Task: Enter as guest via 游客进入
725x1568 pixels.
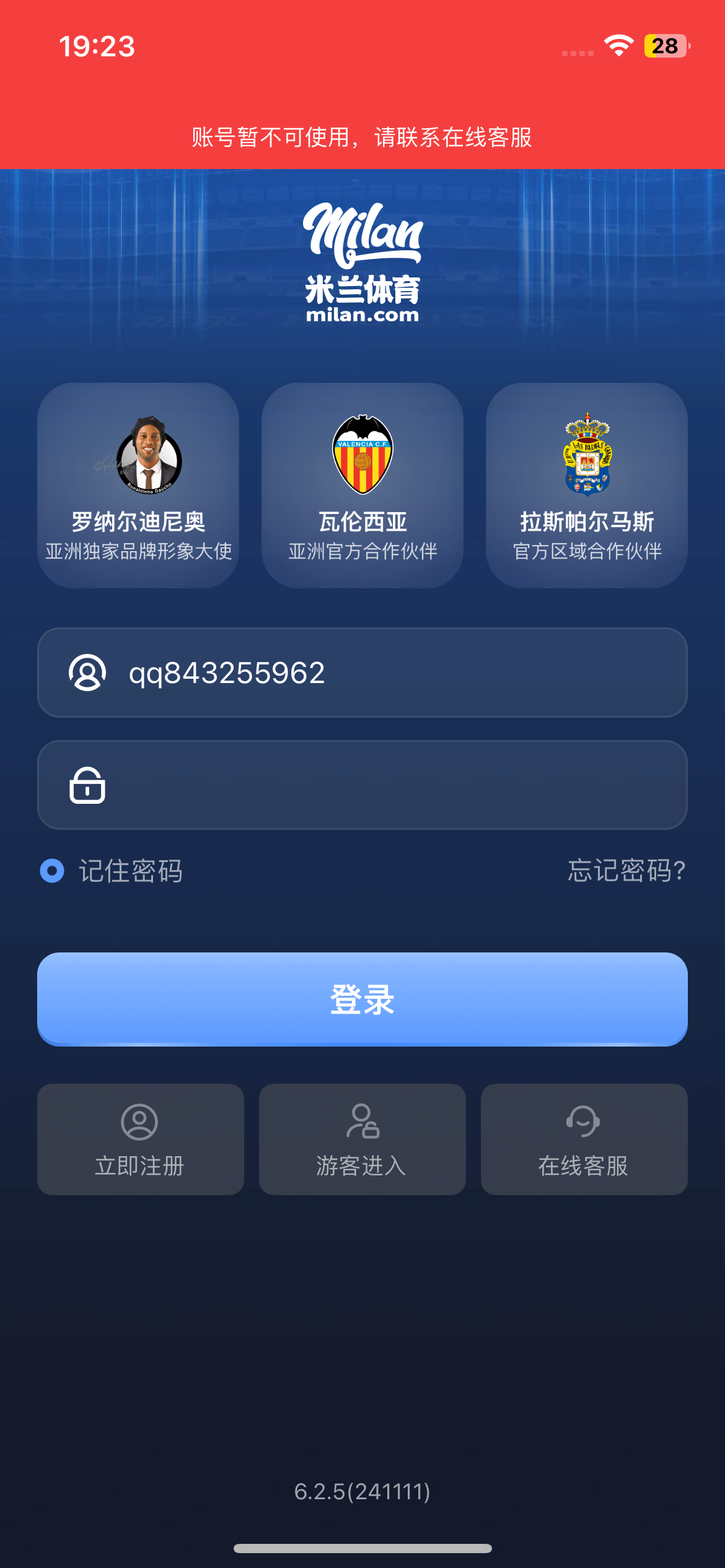Action: 362,1139
